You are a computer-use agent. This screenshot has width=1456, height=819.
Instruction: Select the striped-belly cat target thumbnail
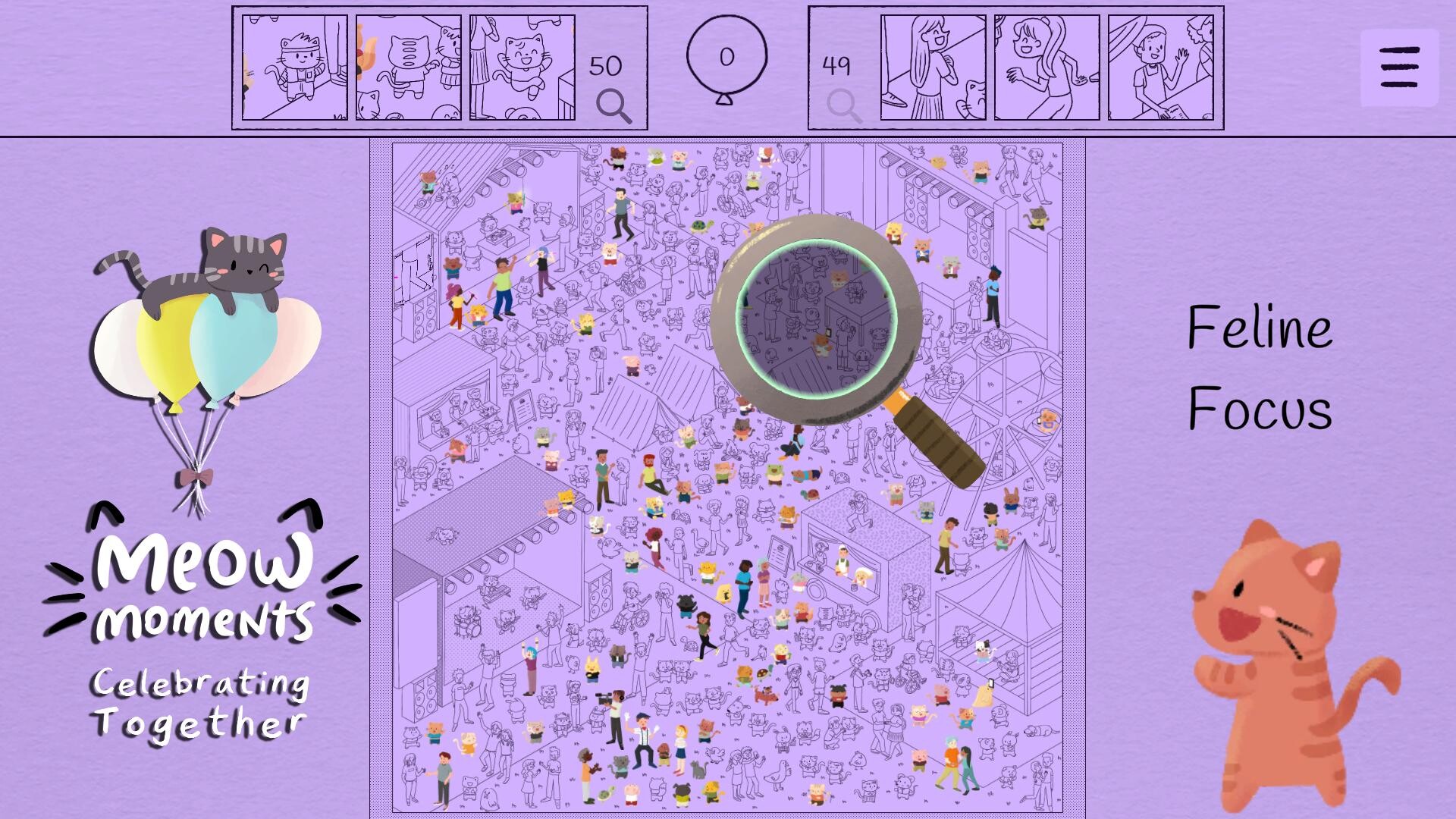408,67
